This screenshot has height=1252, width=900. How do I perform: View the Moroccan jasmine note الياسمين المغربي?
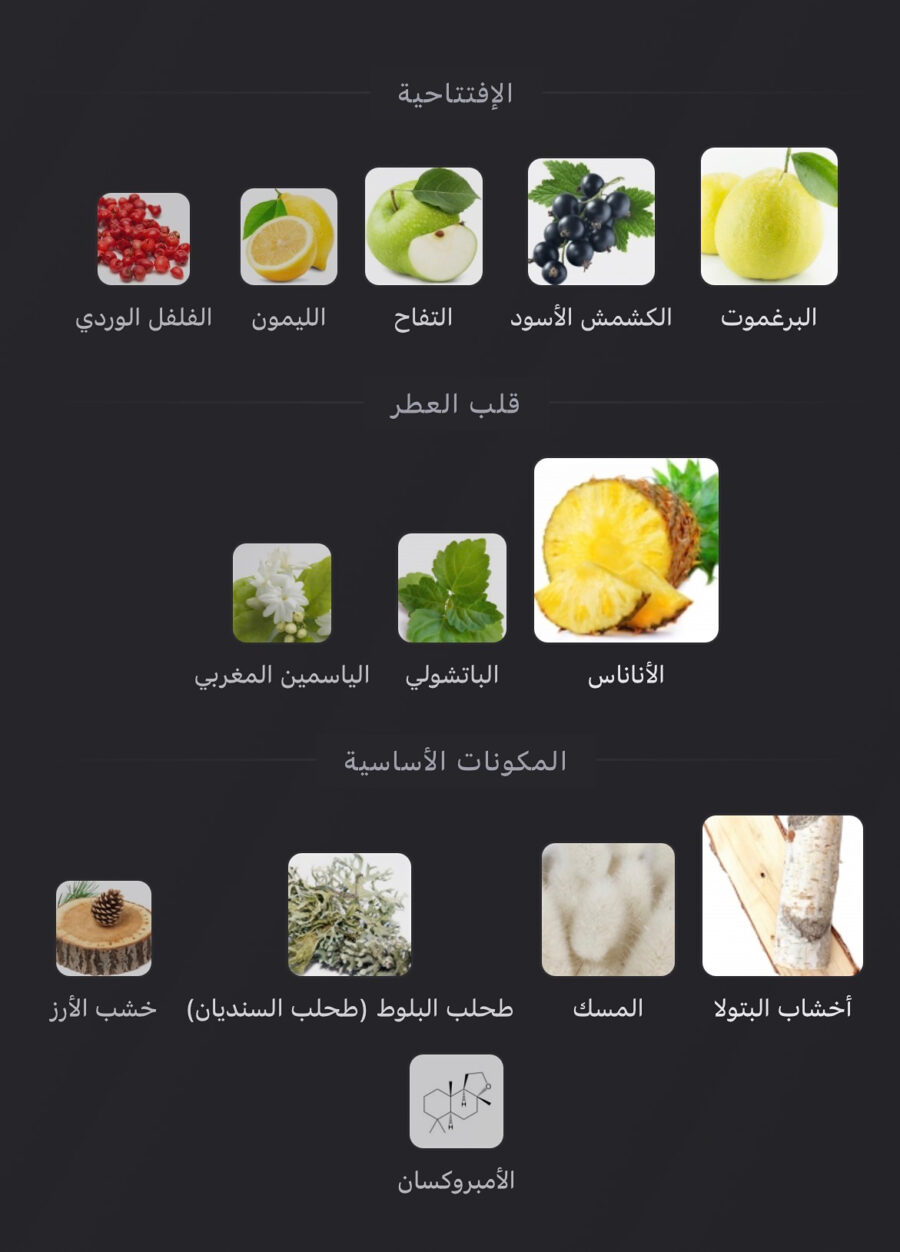click(x=282, y=593)
